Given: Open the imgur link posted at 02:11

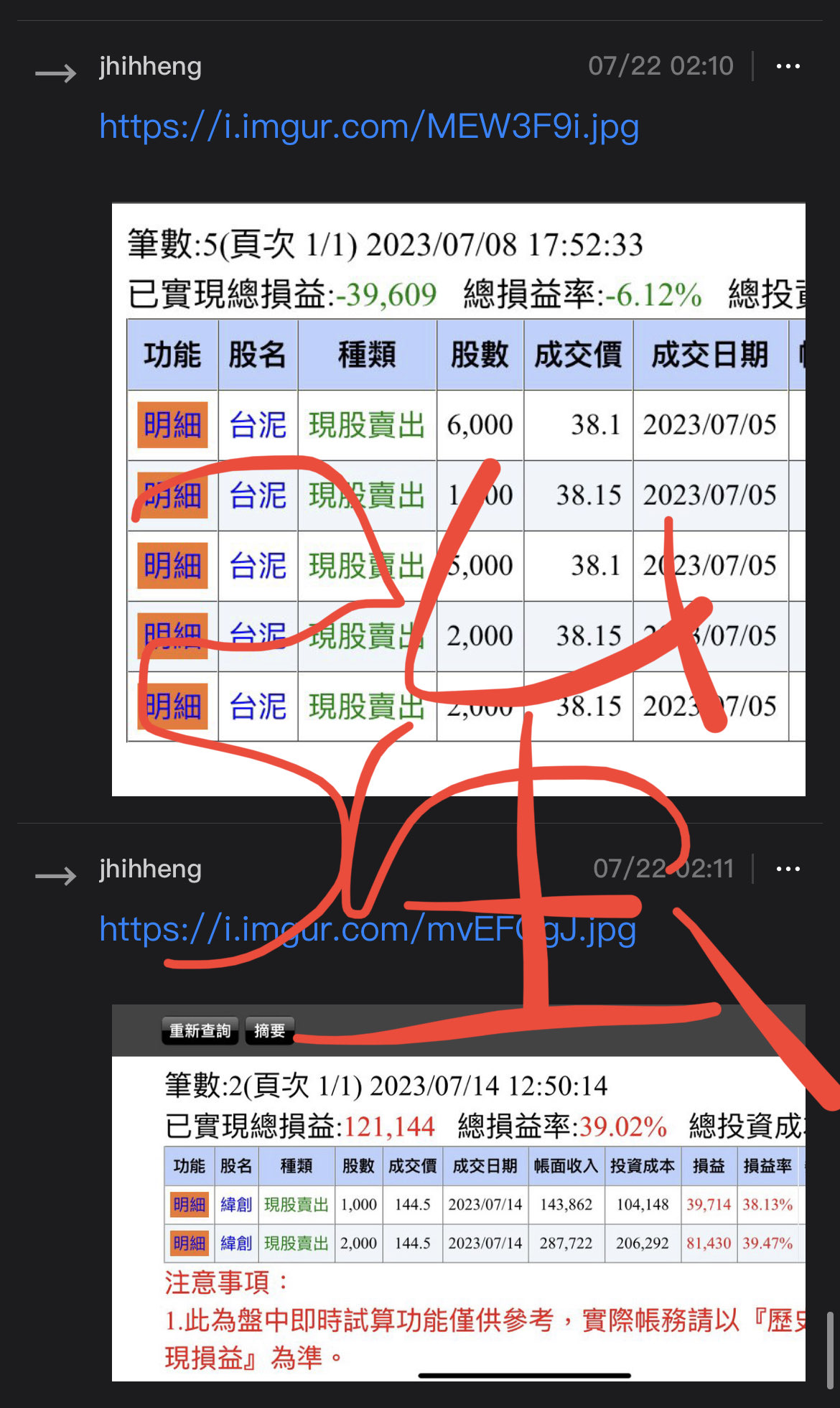Looking at the screenshot, I should click(x=367, y=929).
